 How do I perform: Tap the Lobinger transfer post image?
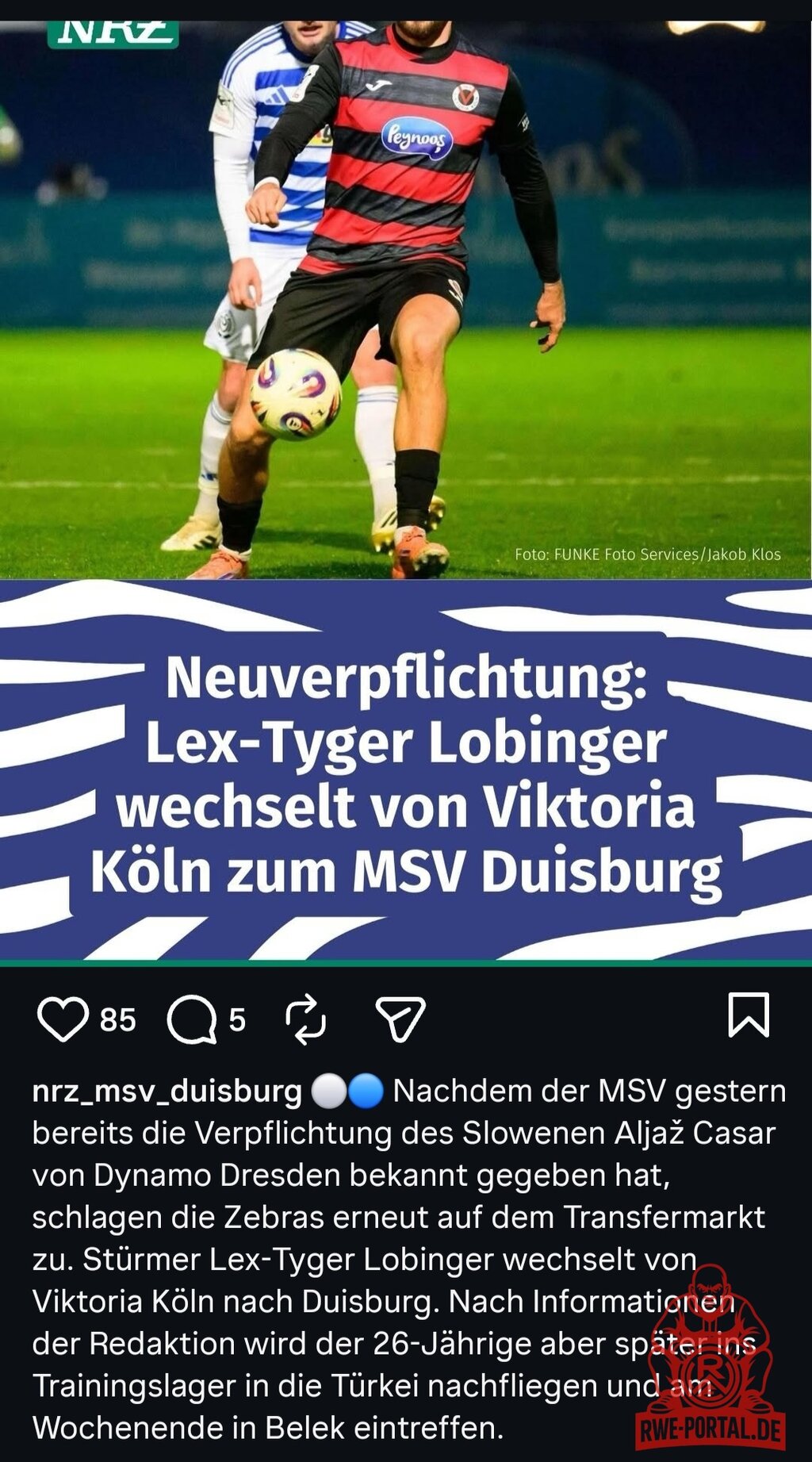[x=406, y=492]
